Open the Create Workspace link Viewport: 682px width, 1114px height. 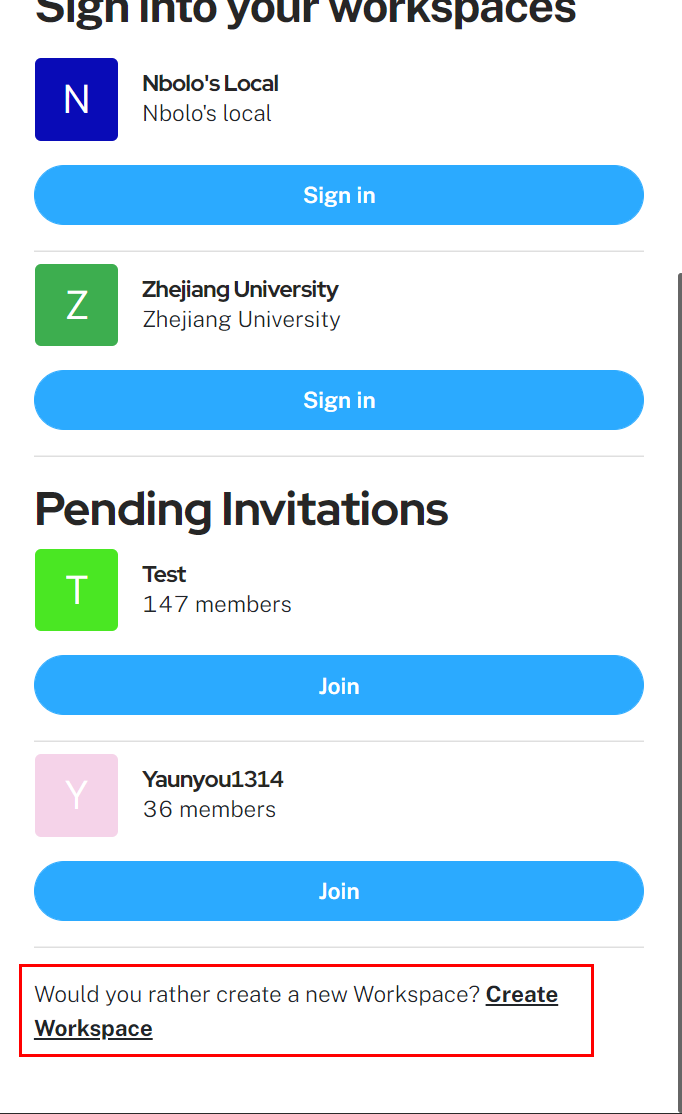point(520,995)
